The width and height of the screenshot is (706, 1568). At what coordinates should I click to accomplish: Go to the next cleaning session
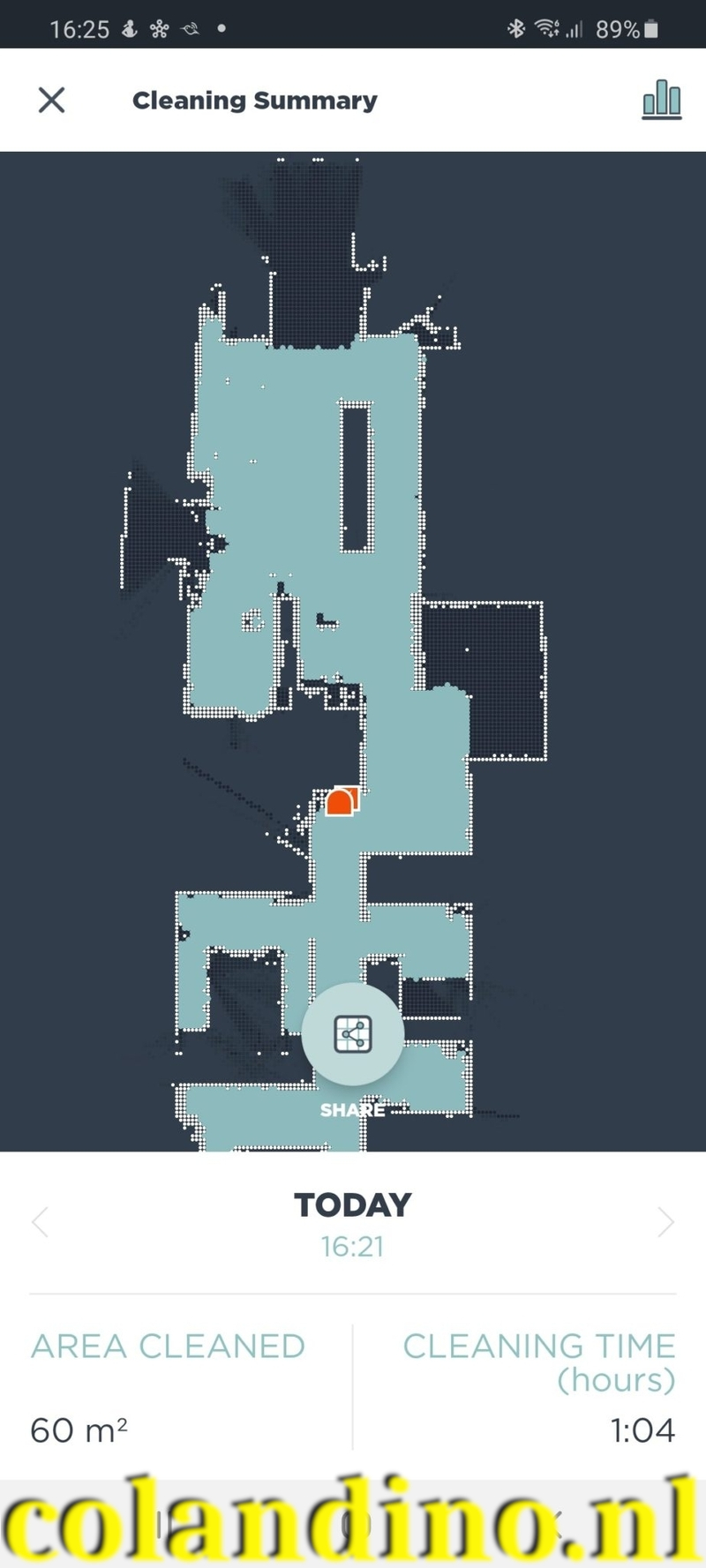coord(665,1222)
